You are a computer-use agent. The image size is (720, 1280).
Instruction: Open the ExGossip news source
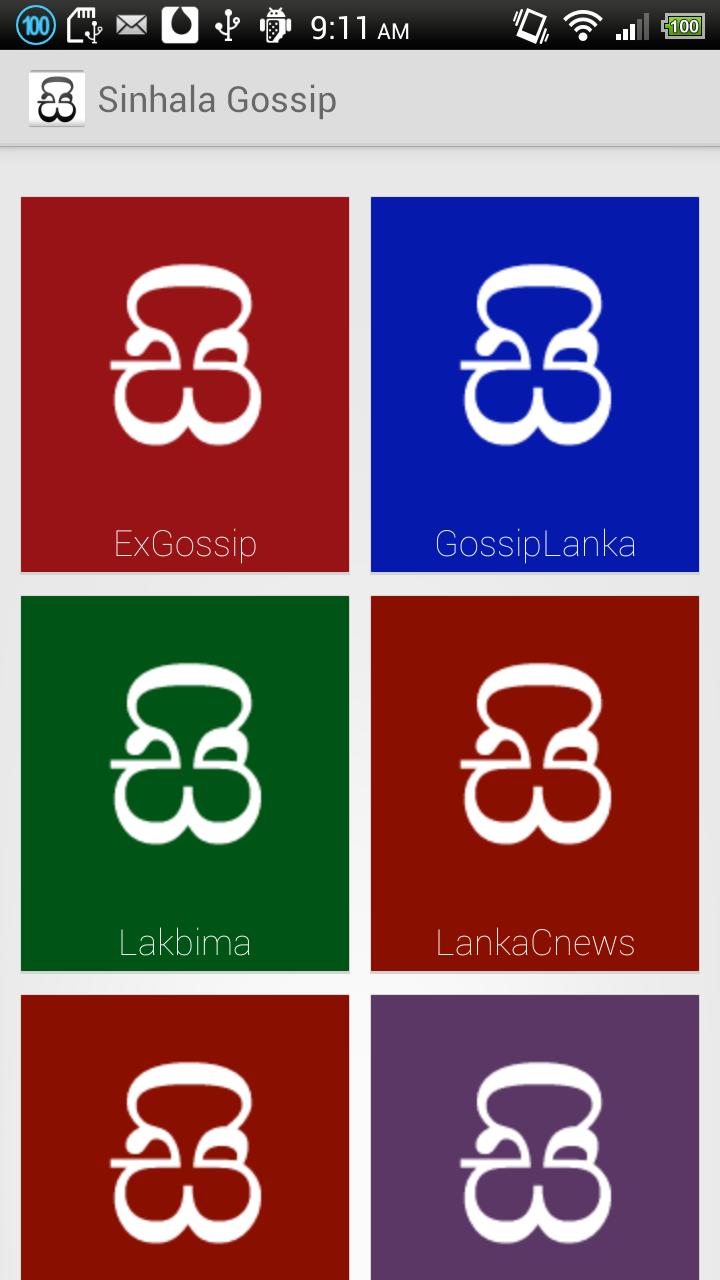(184, 384)
